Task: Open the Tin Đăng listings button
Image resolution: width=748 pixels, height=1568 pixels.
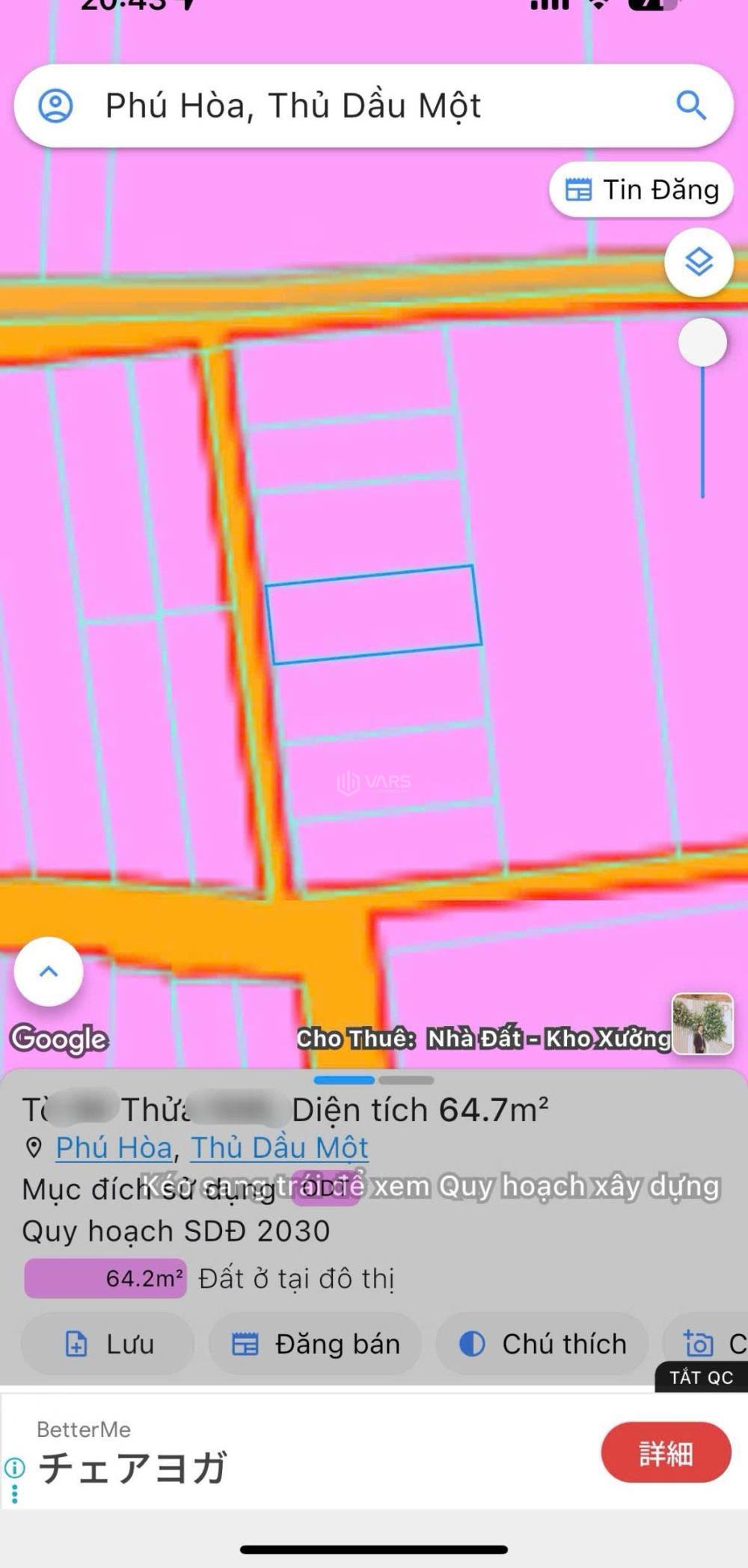Action: click(x=641, y=190)
